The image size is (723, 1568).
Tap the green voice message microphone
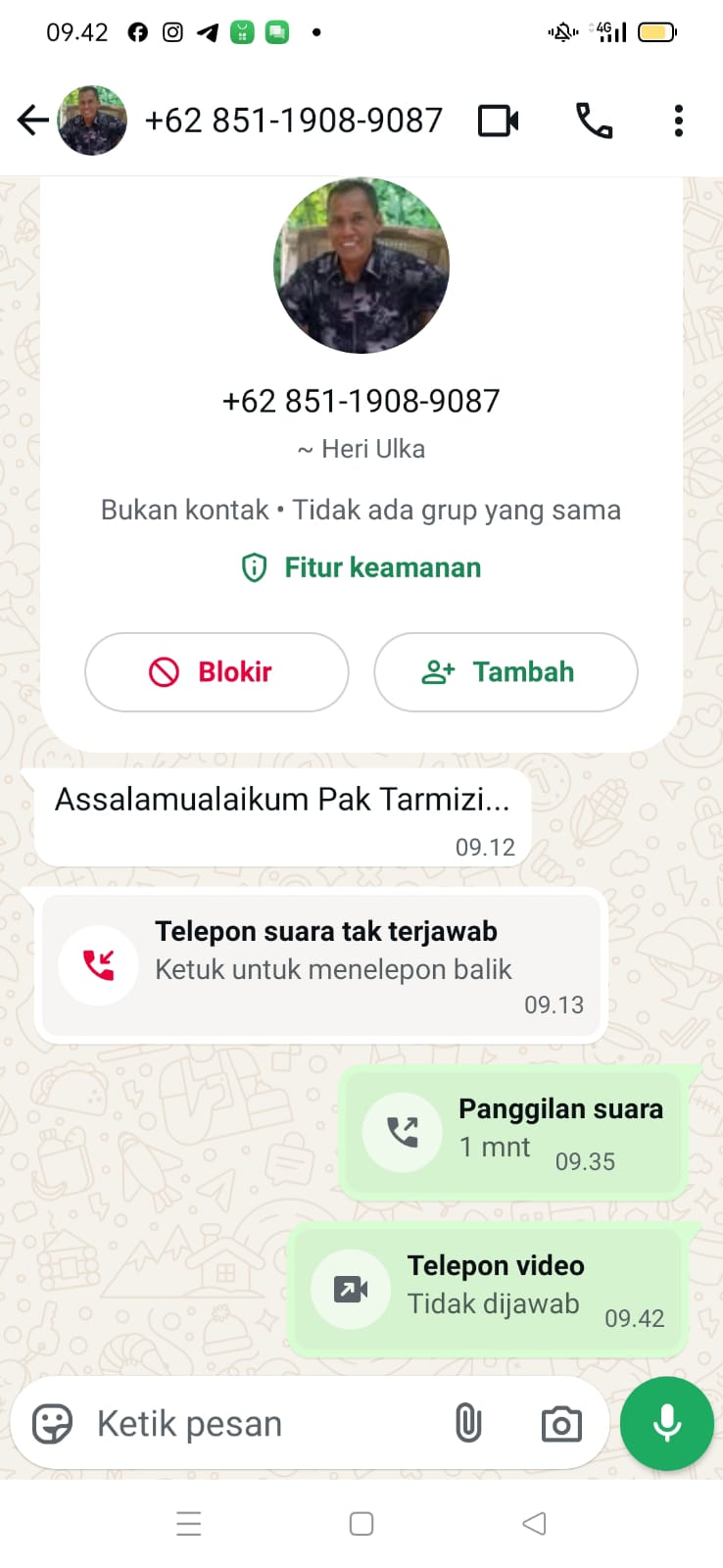(667, 1424)
